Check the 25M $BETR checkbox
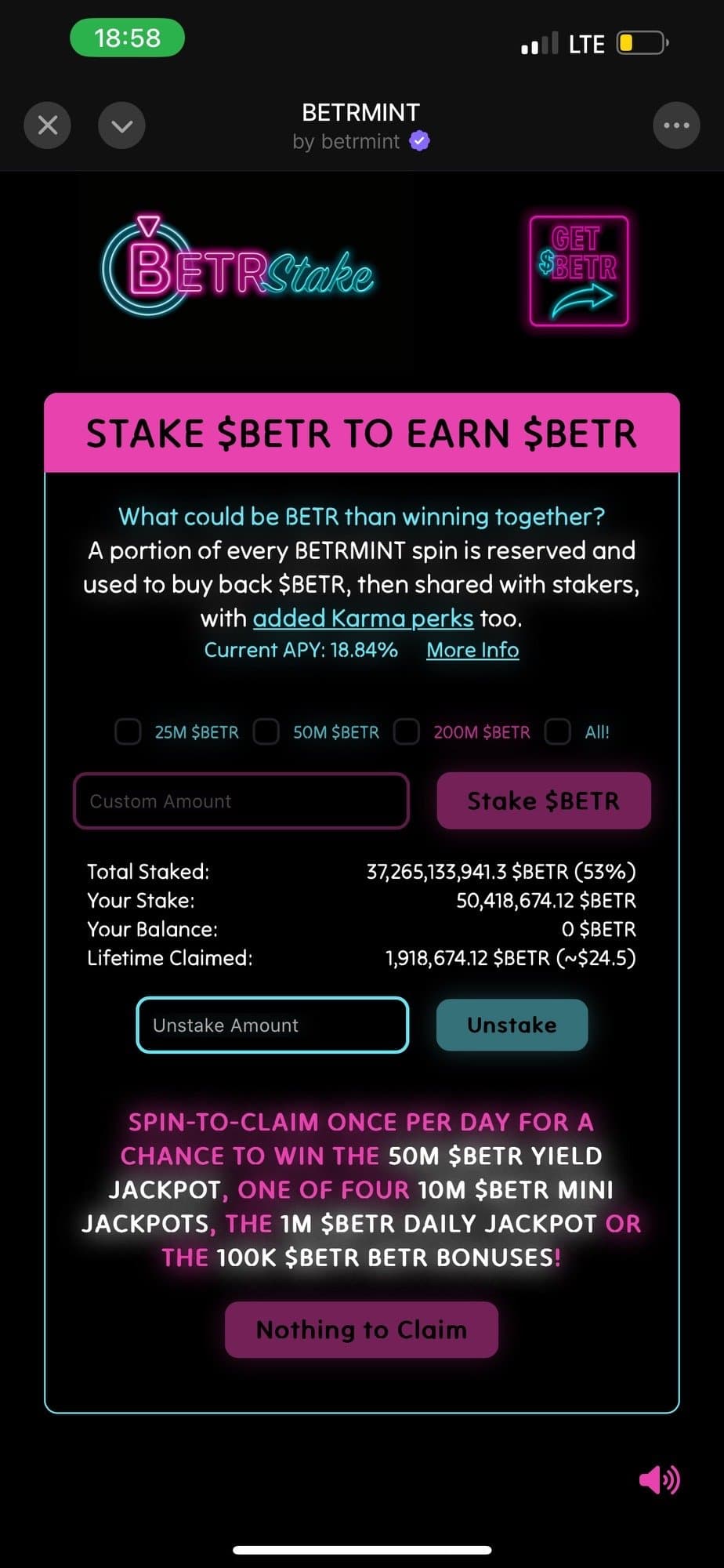Viewport: 724px width, 1568px height. coord(128,731)
